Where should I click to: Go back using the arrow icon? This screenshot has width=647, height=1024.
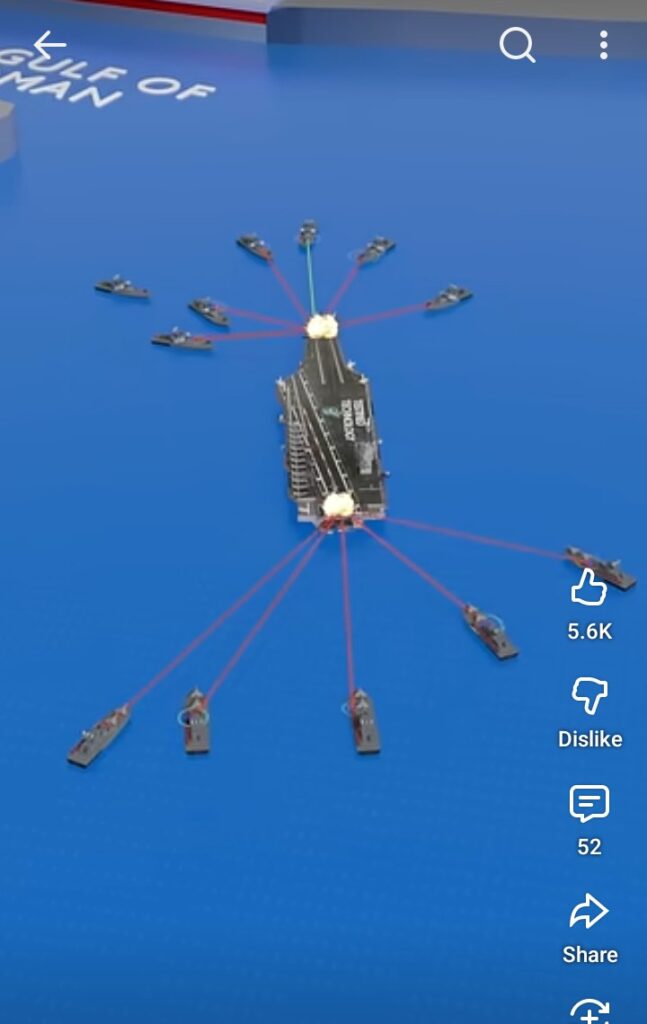48,45
